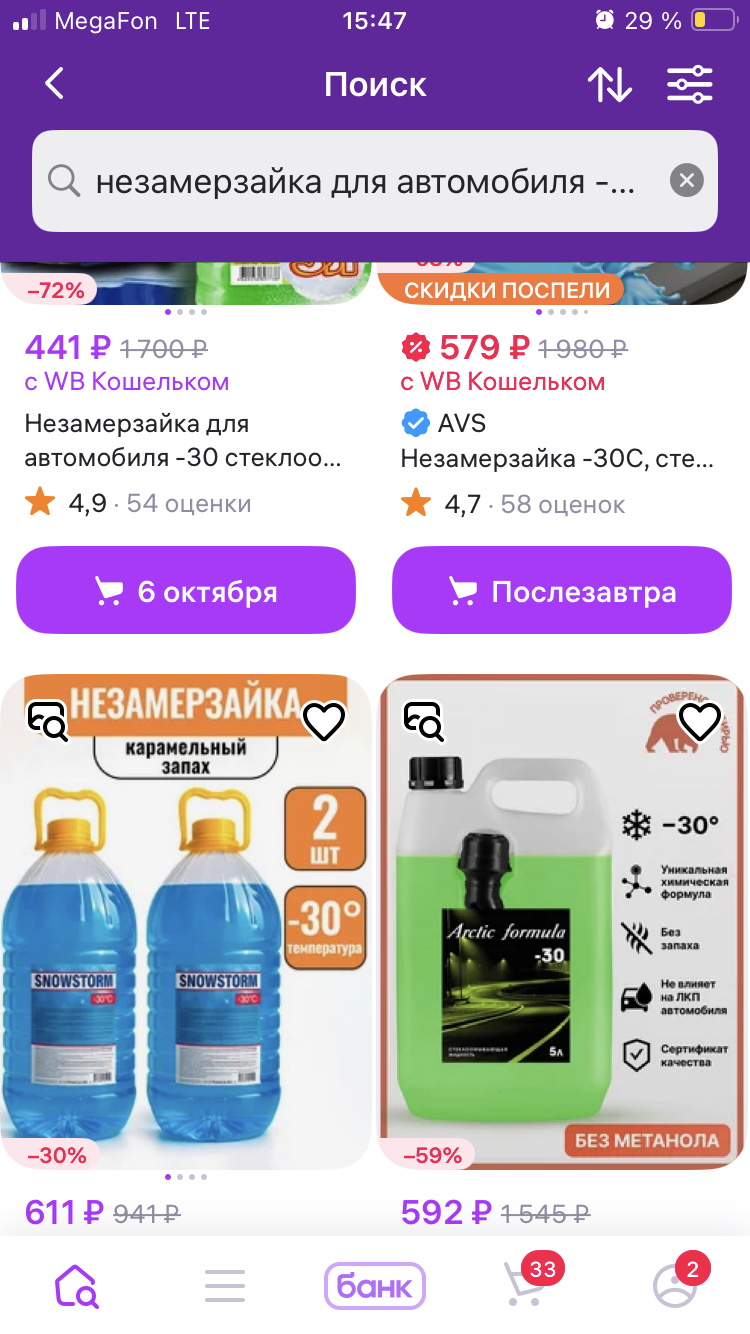Find similar items to Snowstorm product

tap(48, 721)
